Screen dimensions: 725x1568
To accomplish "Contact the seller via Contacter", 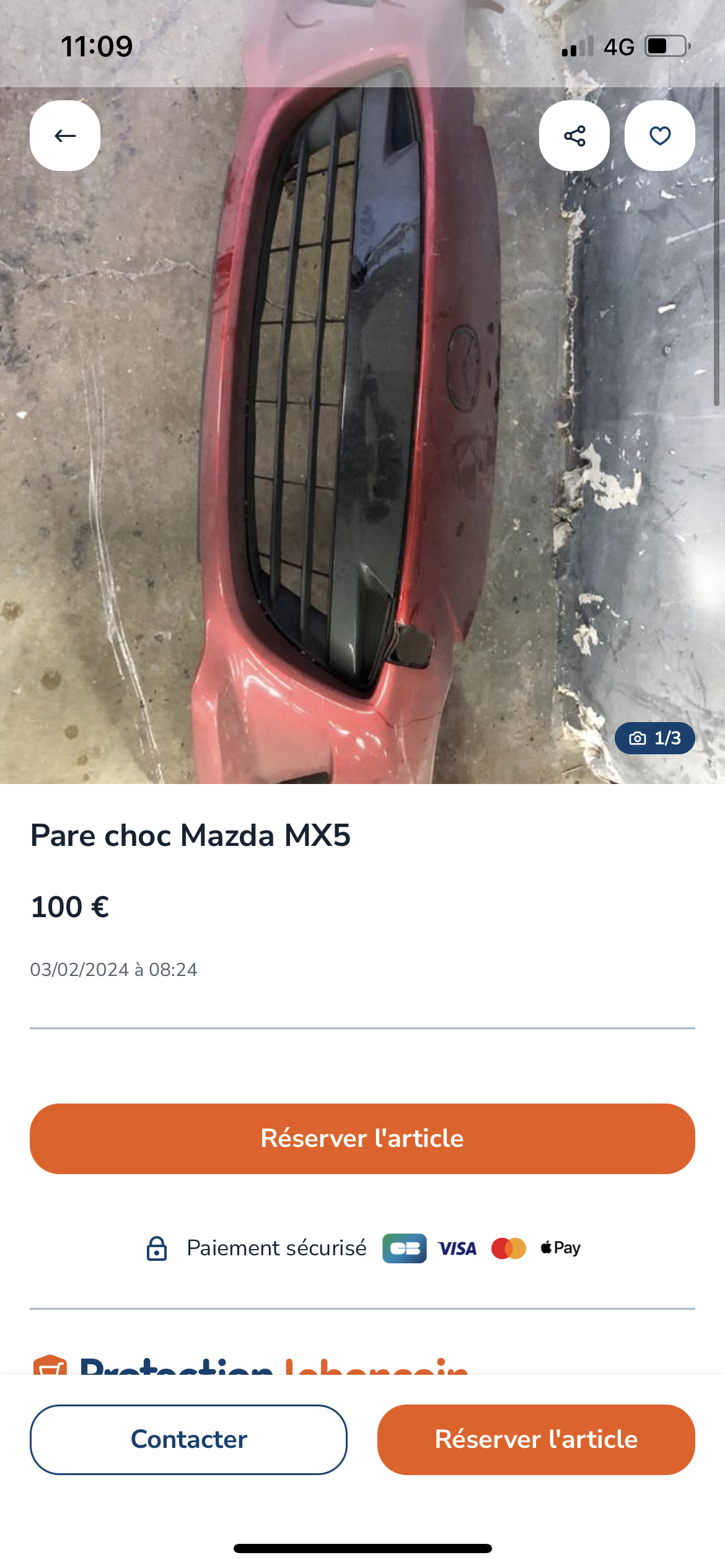I will click(188, 1439).
